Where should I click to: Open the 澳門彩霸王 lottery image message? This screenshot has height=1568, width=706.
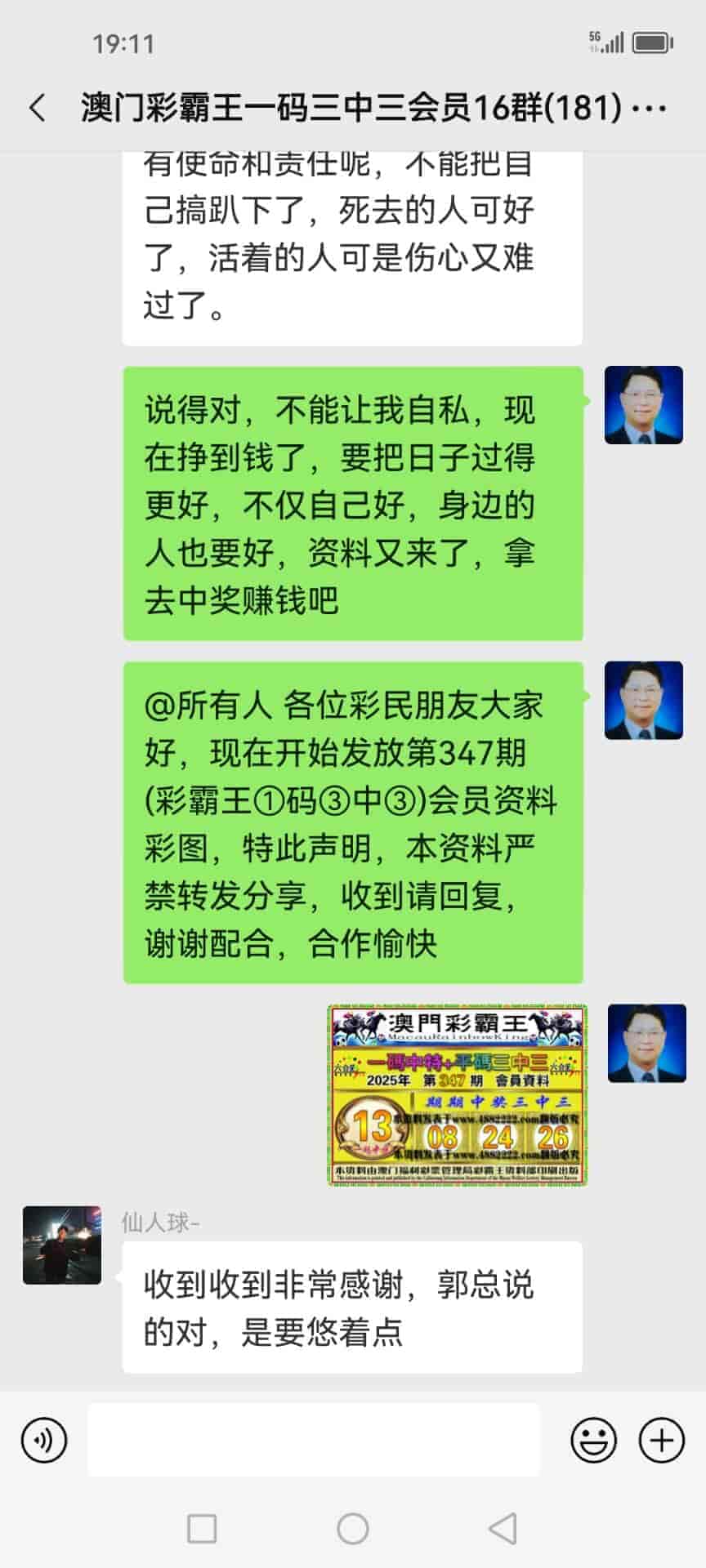pyautogui.click(x=458, y=1094)
